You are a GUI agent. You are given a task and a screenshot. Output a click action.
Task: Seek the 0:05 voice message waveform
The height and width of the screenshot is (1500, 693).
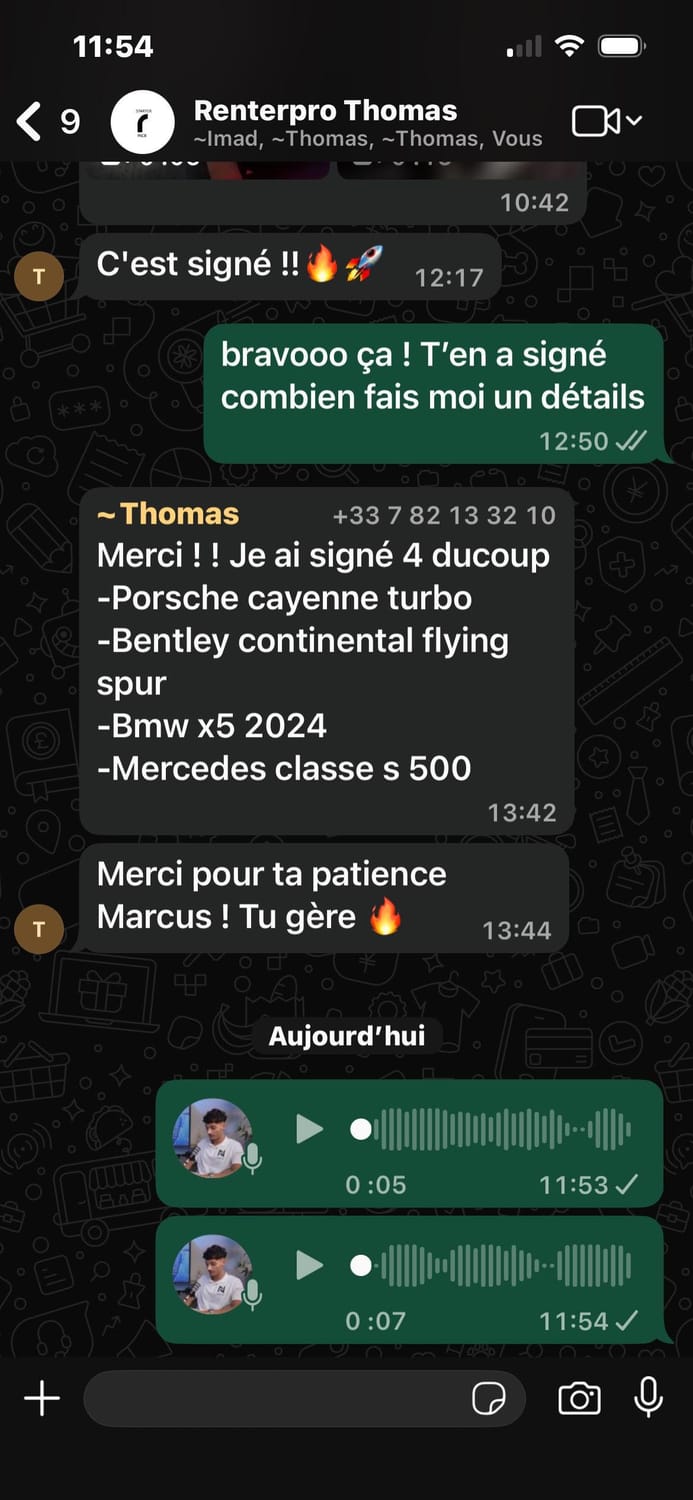click(491, 1130)
